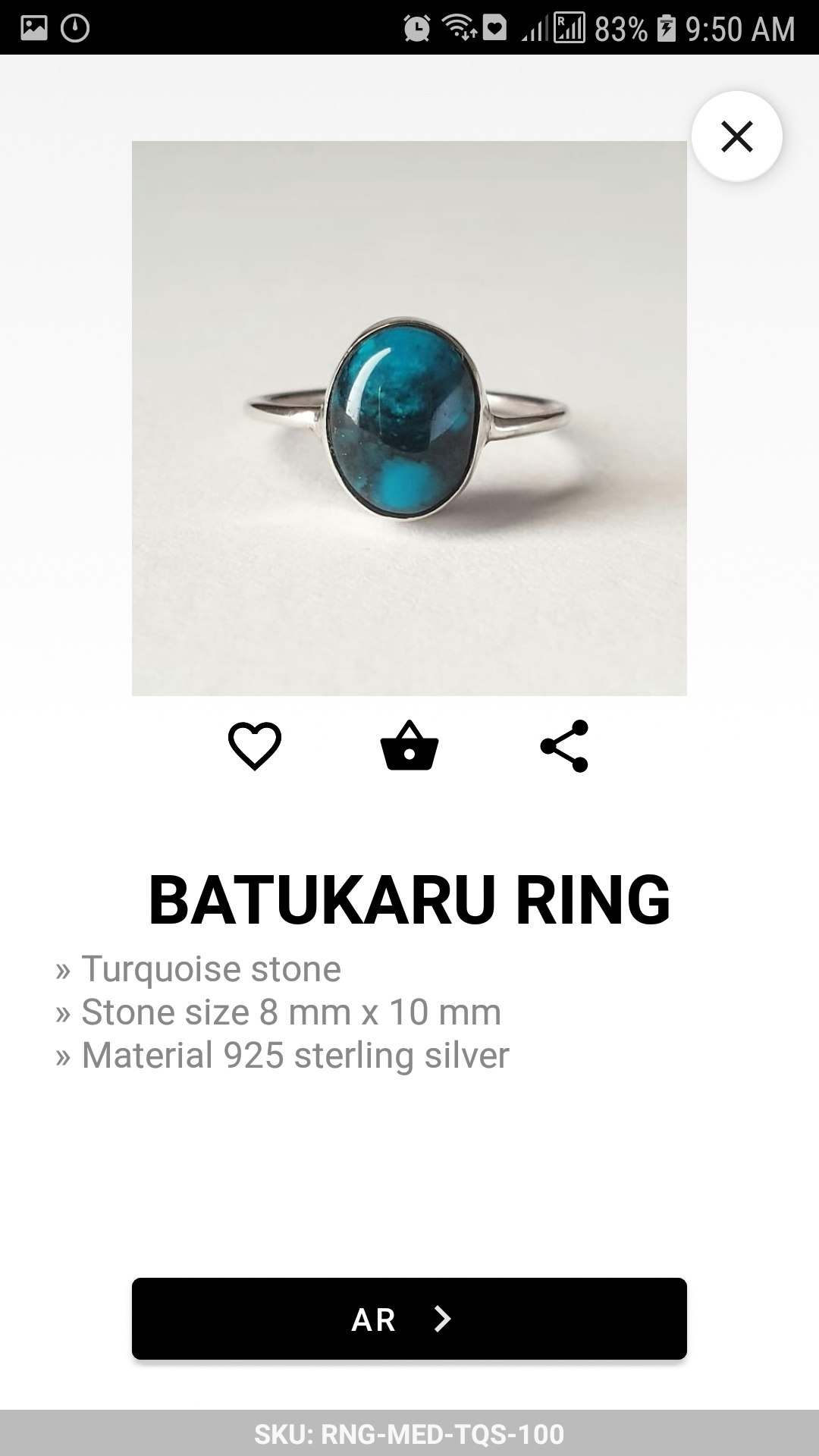Add the ring to favorites with heart
This screenshot has height=1456, width=819.
tap(255, 746)
